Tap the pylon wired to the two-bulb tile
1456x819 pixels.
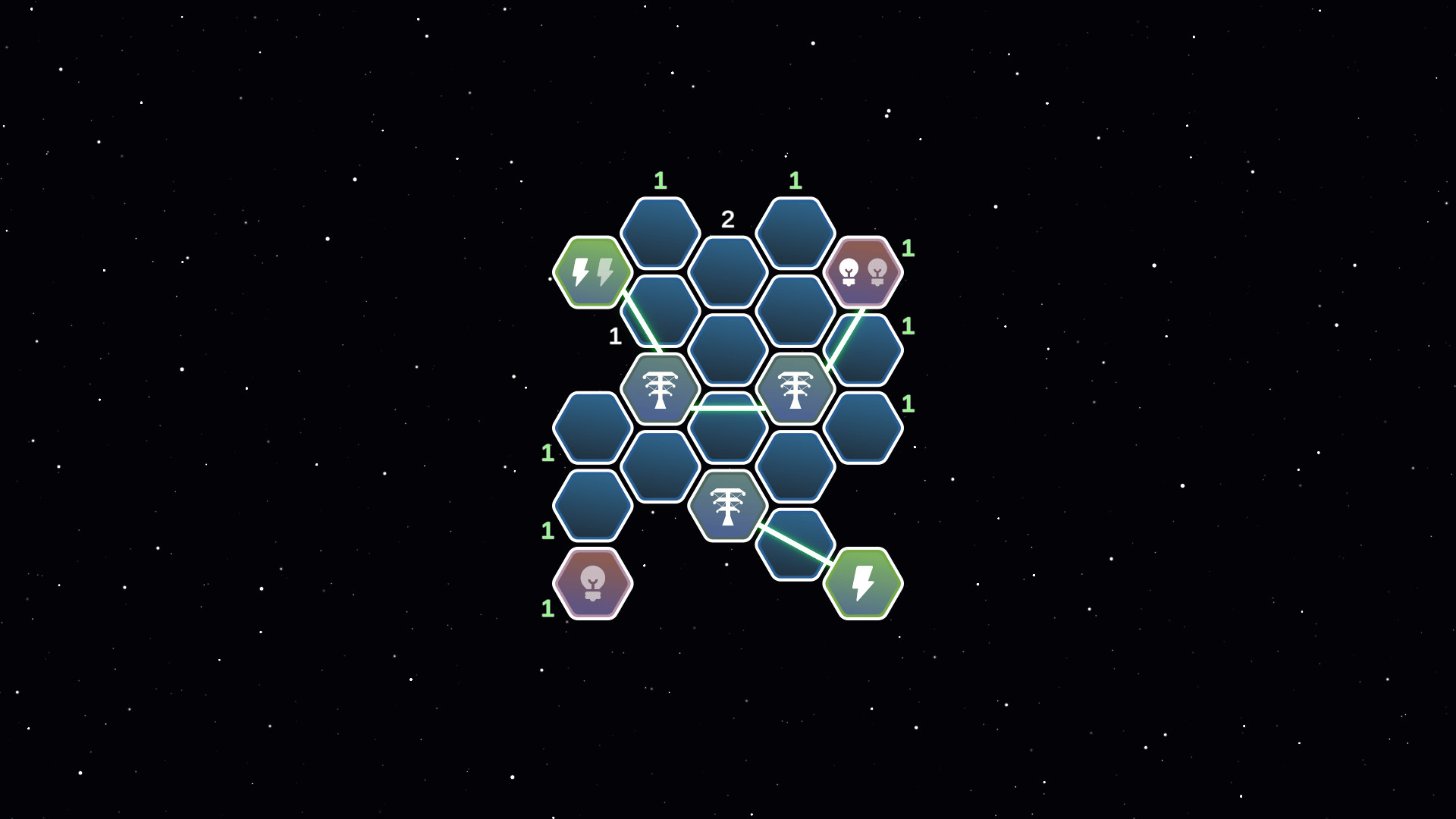click(795, 389)
